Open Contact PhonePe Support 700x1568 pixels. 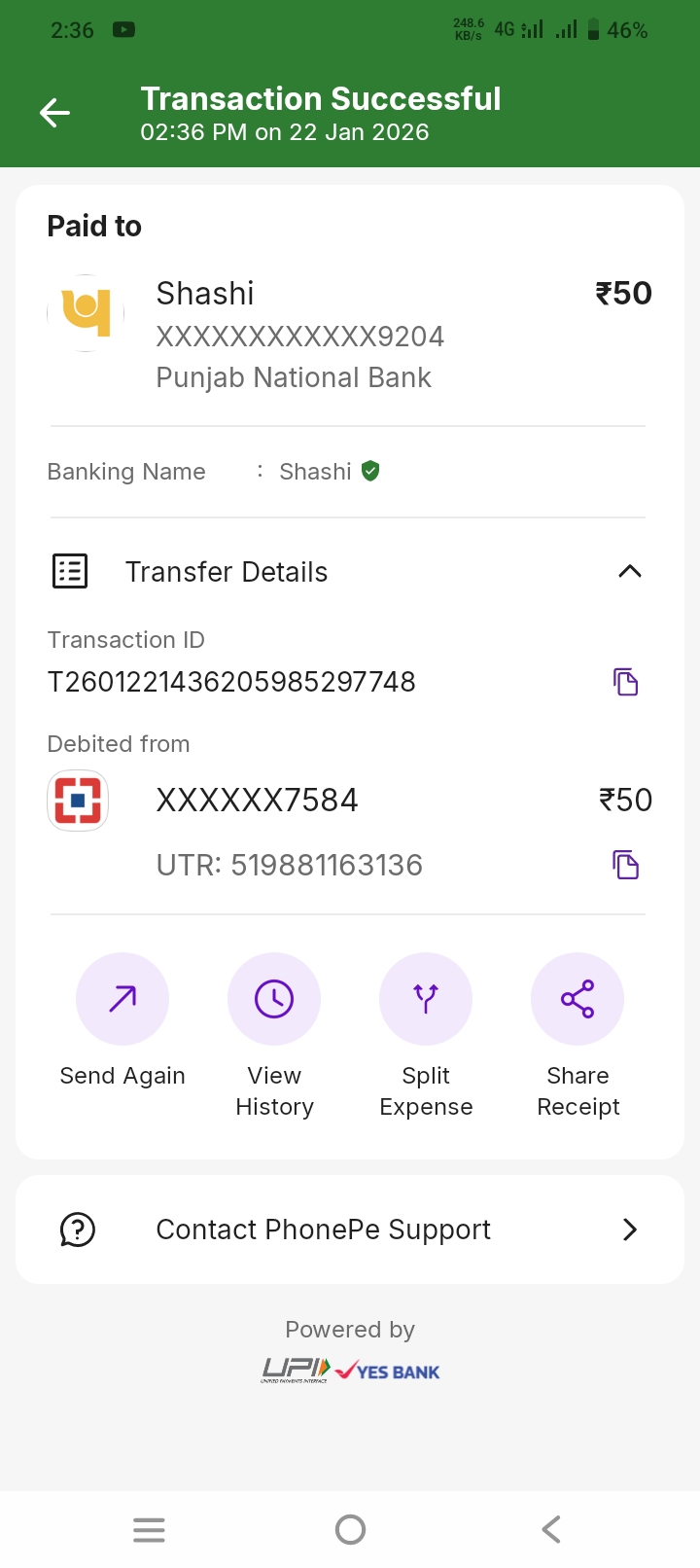pyautogui.click(x=350, y=1229)
